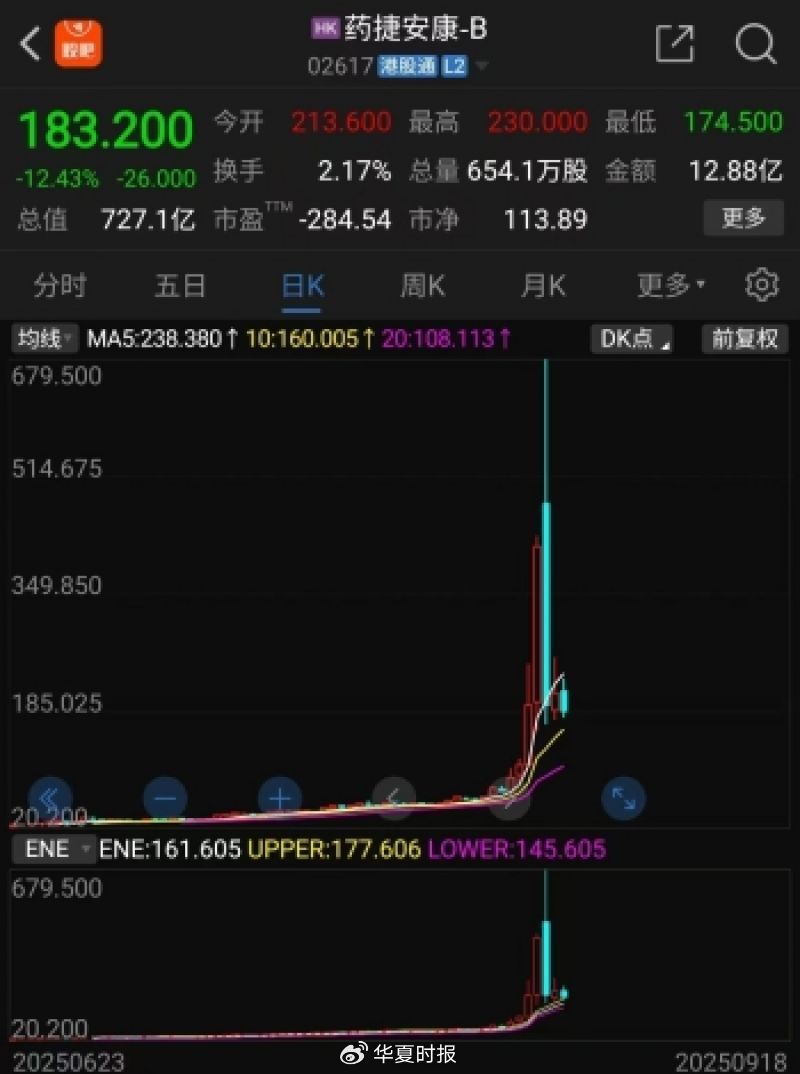
Task: Expand the L2 quote level dropdown
Action: click(481, 67)
